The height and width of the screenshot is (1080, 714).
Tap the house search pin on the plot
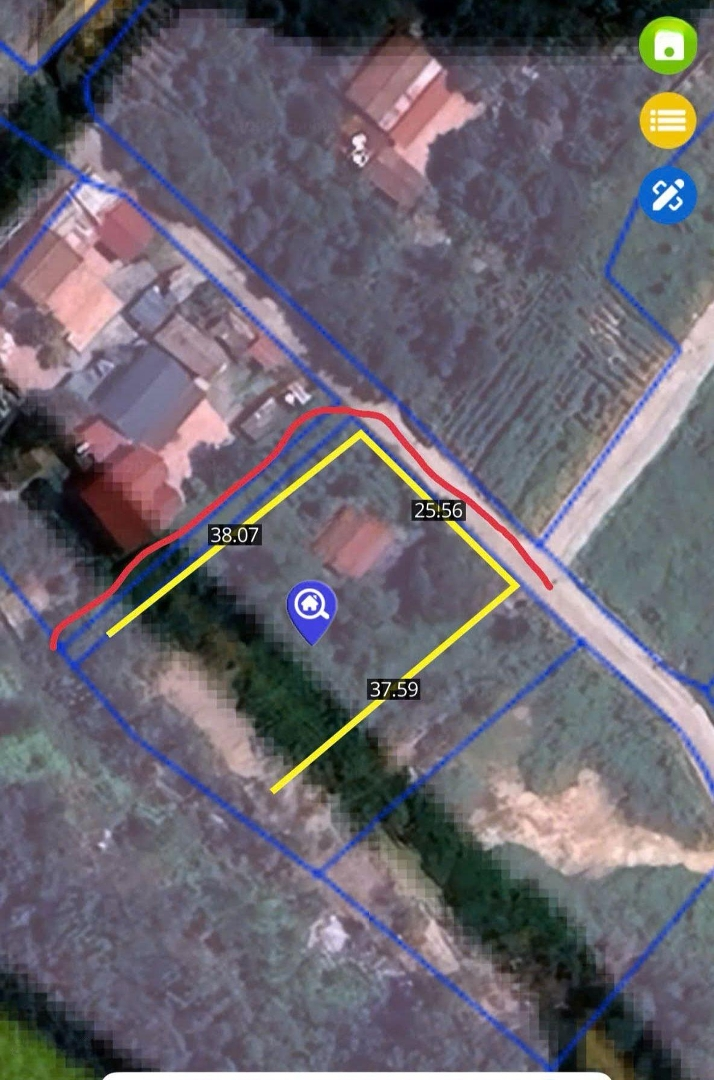pos(312,610)
